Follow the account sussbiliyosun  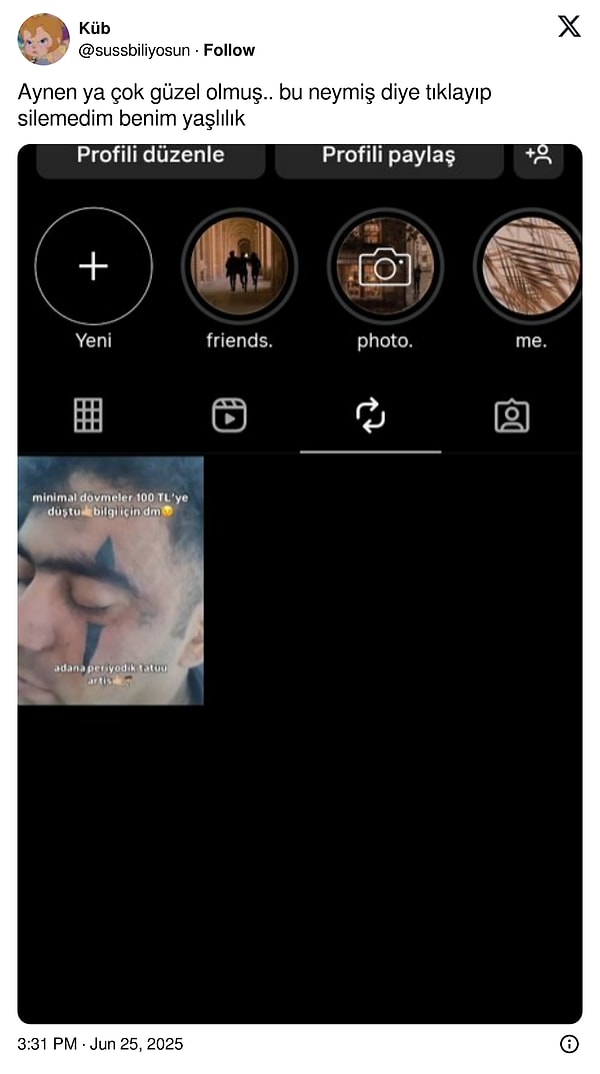[229, 50]
